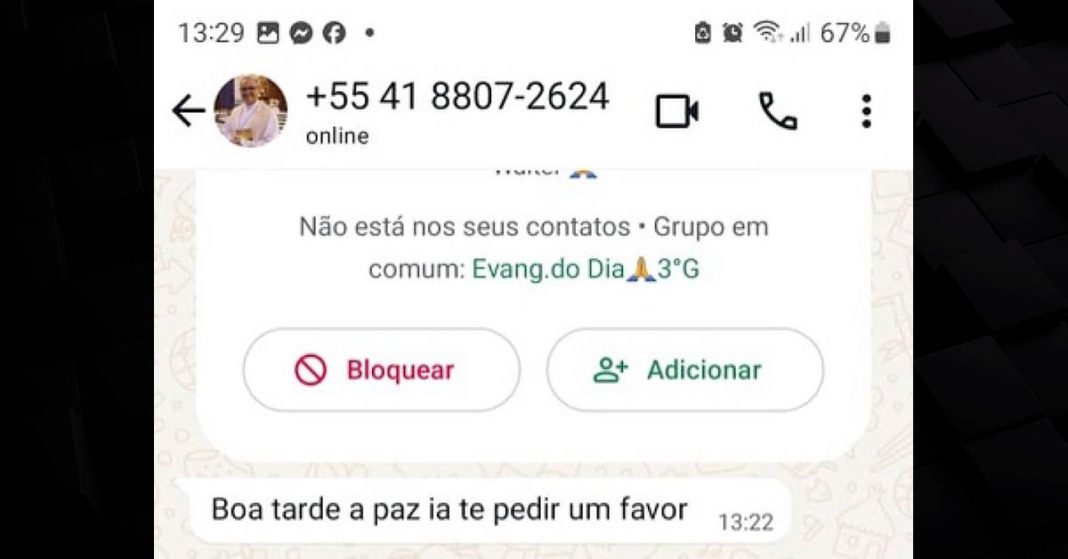
Task: Open the contact's profile photo
Action: (250, 111)
